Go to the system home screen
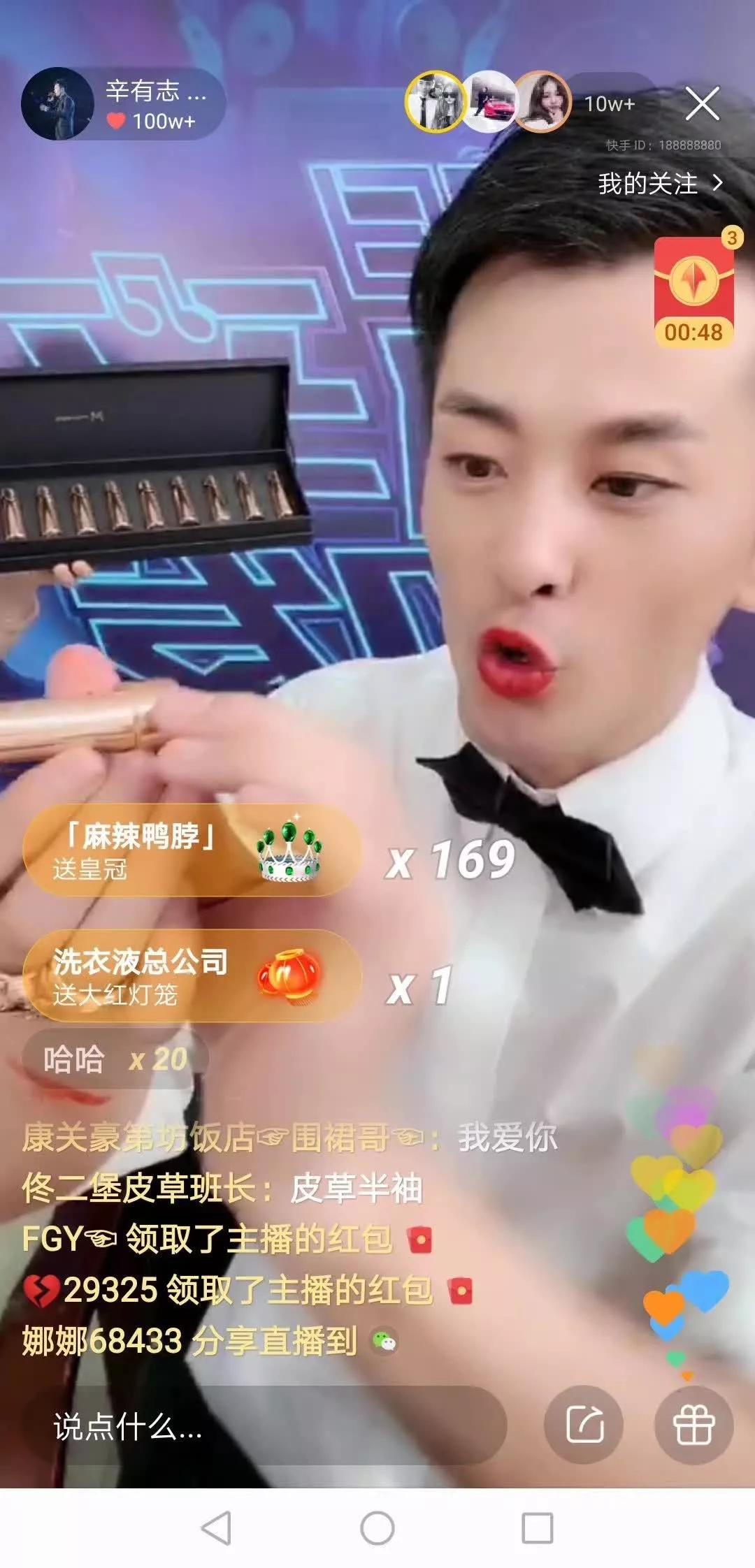 [x=377, y=1528]
